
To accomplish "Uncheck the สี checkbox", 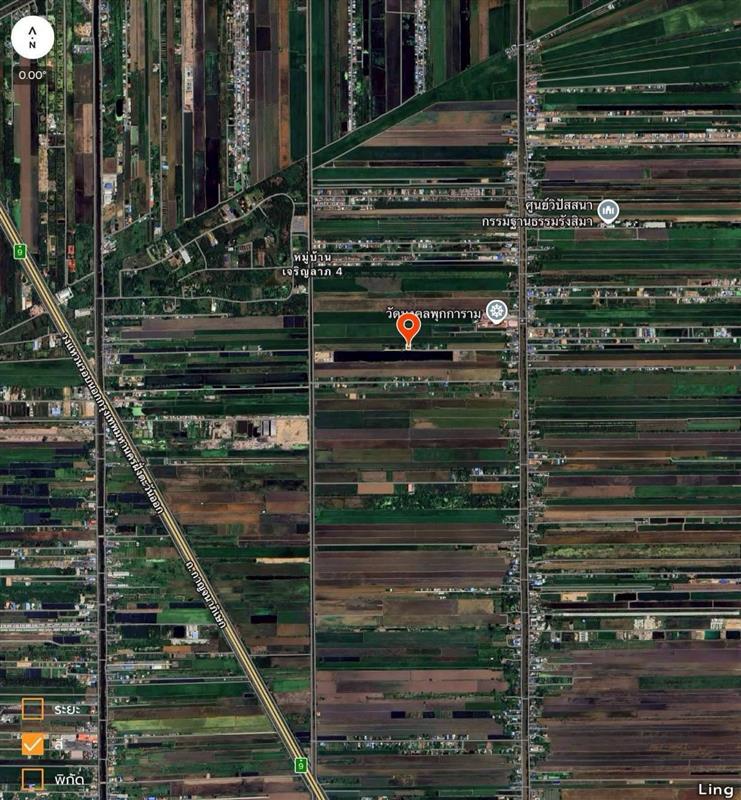I will [x=32, y=744].
